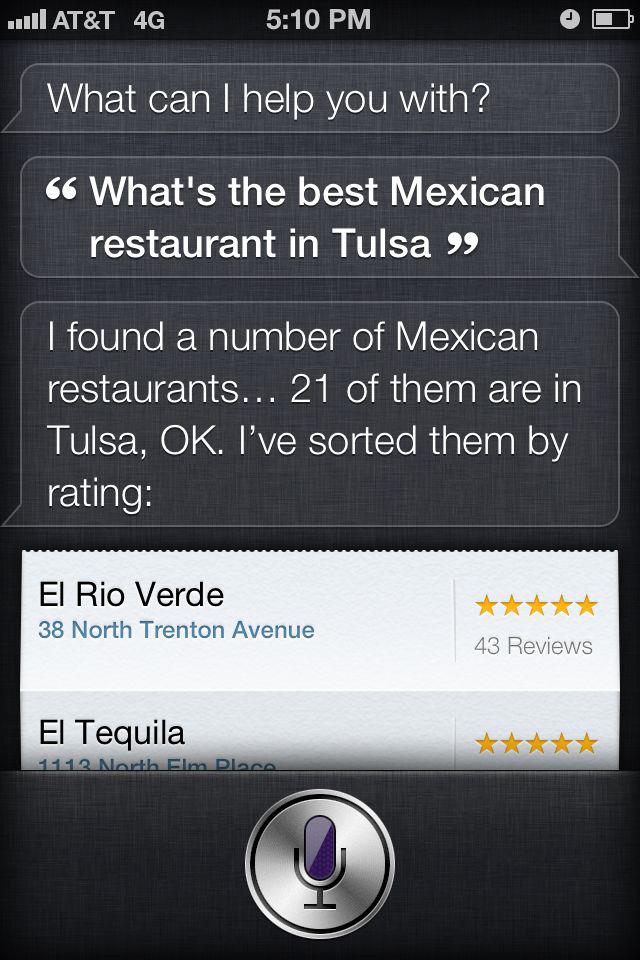Tap the Siri microphone button
640x960 pixels.
[320, 862]
